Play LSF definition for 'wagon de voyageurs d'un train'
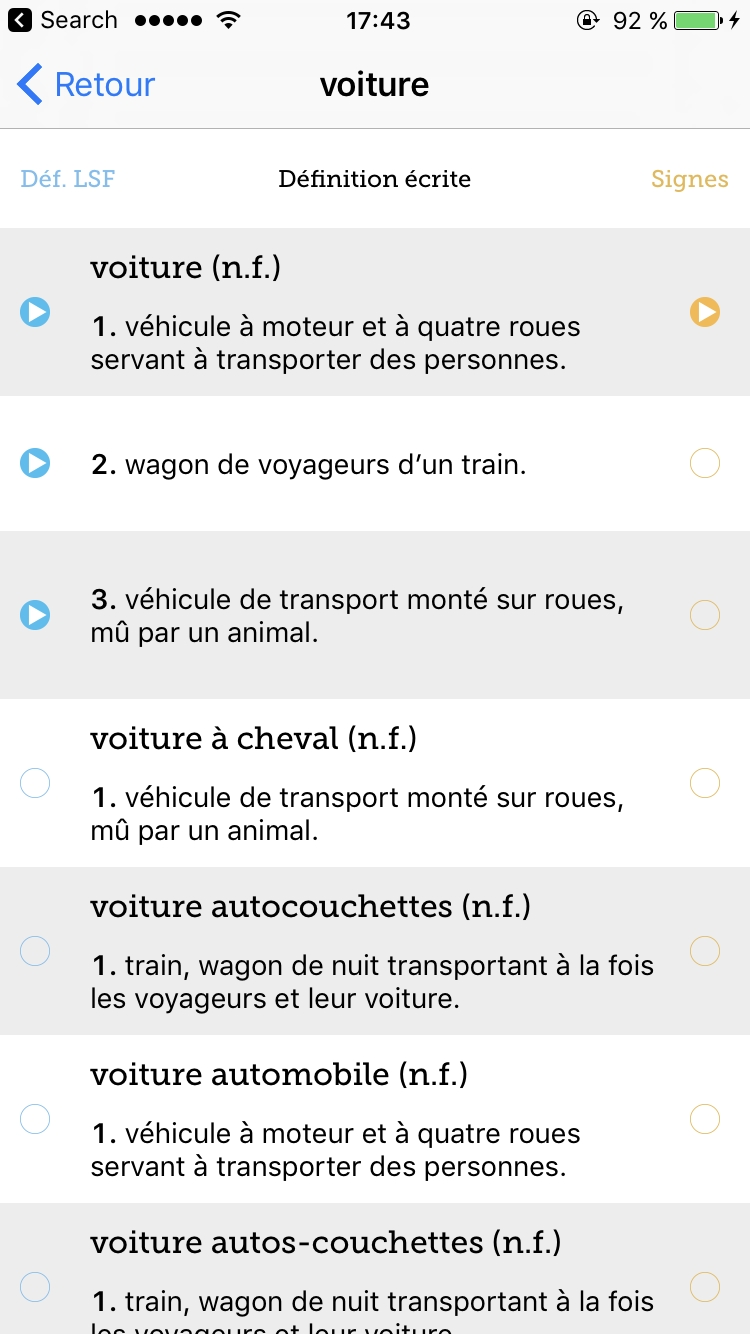Image resolution: width=750 pixels, height=1334 pixels. point(35,464)
